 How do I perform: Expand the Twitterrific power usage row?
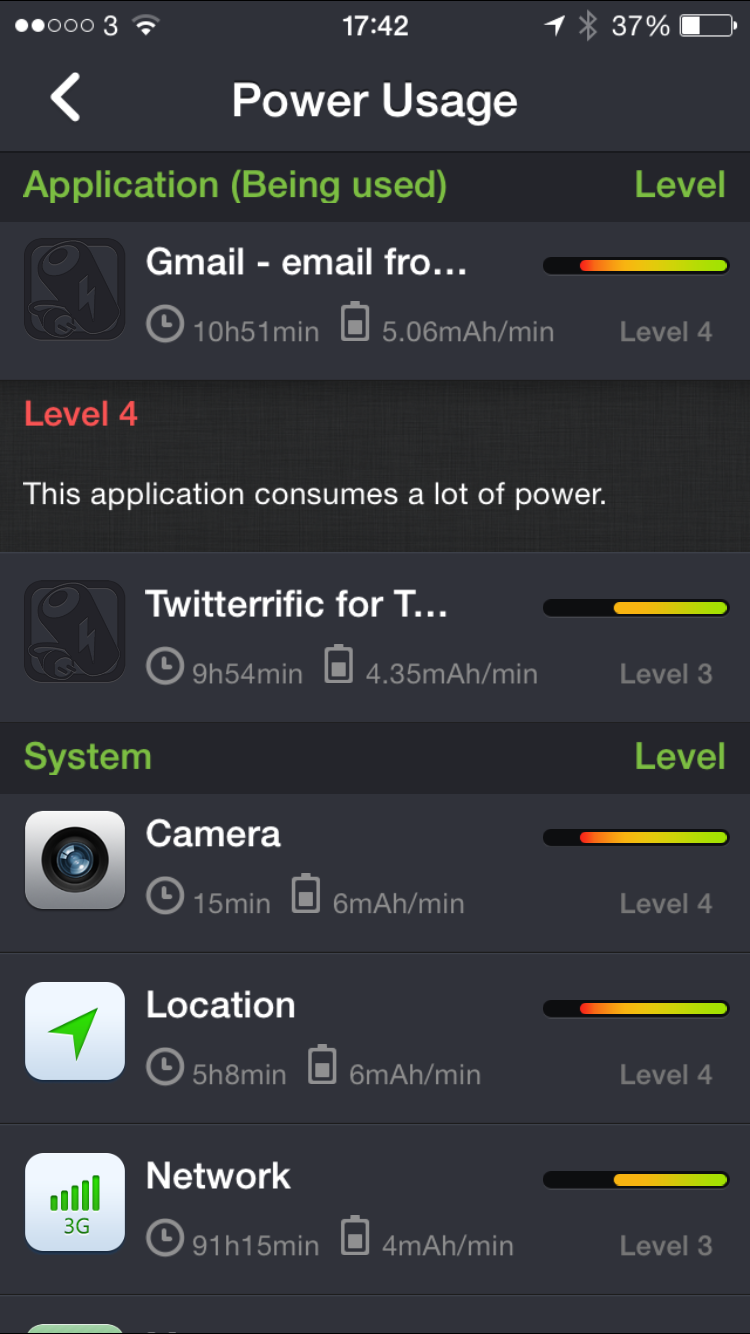pos(375,638)
